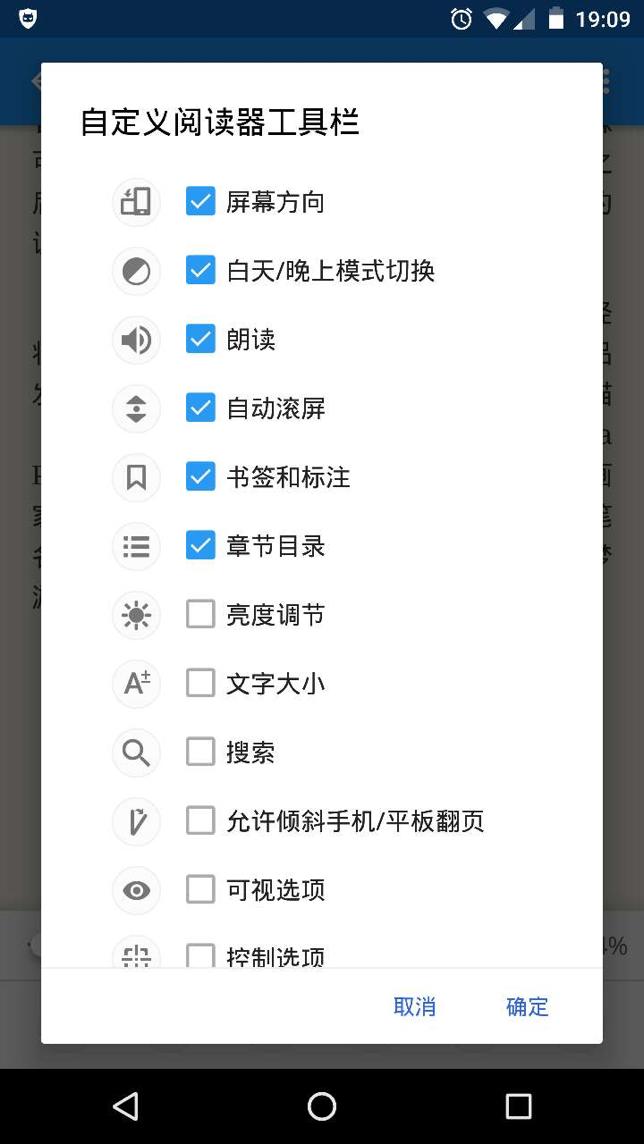The image size is (644, 1144).
Task: Disable the 朗读 toolbar item
Action: 200,340
